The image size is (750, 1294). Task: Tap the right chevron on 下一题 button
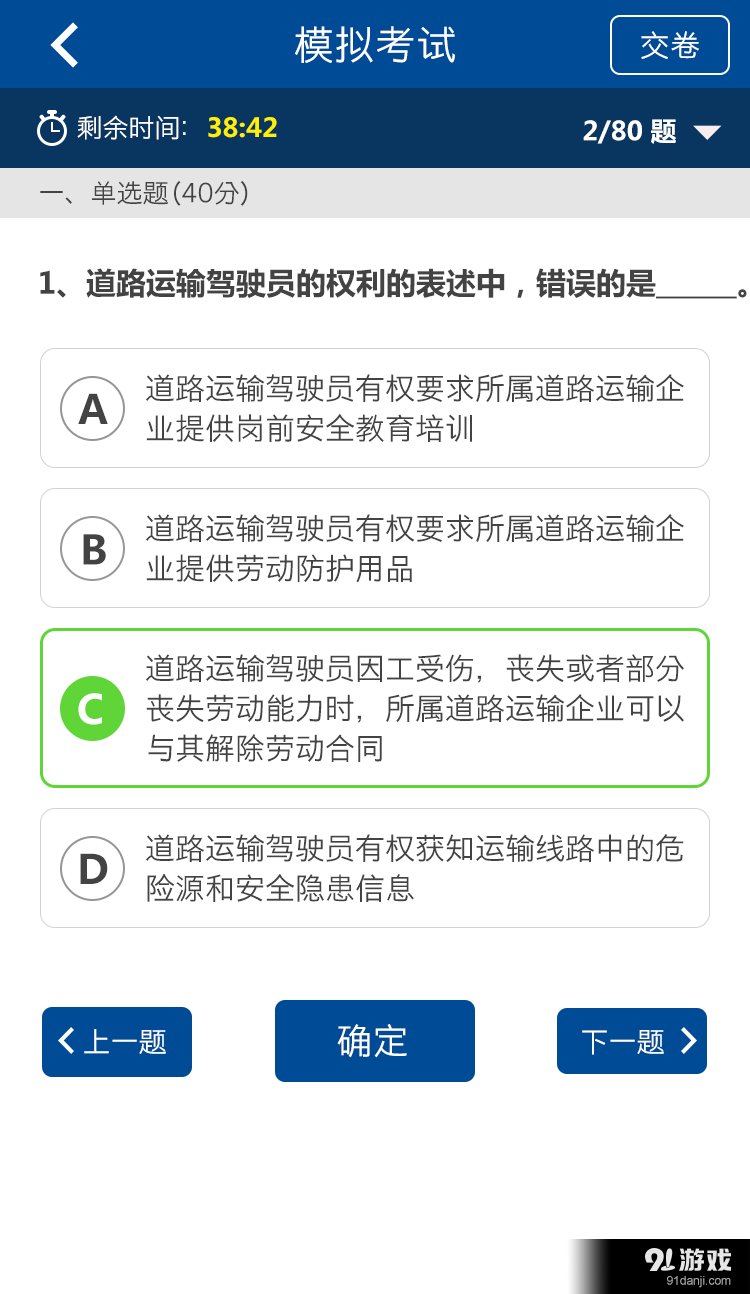[687, 1040]
